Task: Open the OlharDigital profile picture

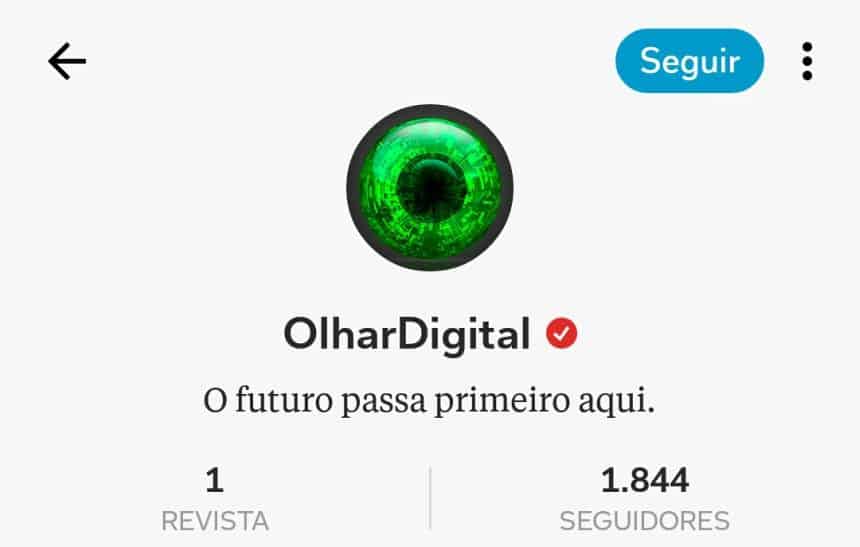Action: coord(430,187)
